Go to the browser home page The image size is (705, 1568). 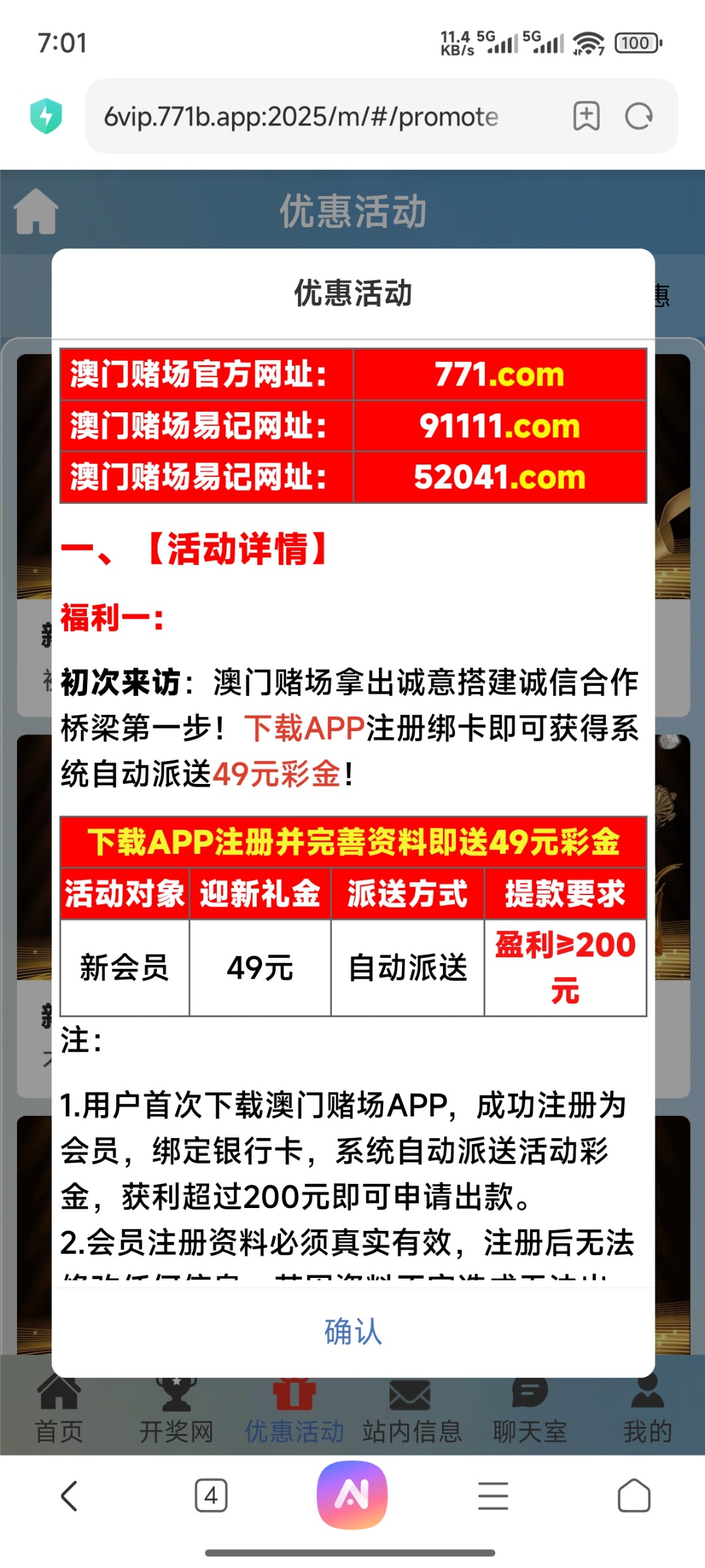pos(633,1495)
